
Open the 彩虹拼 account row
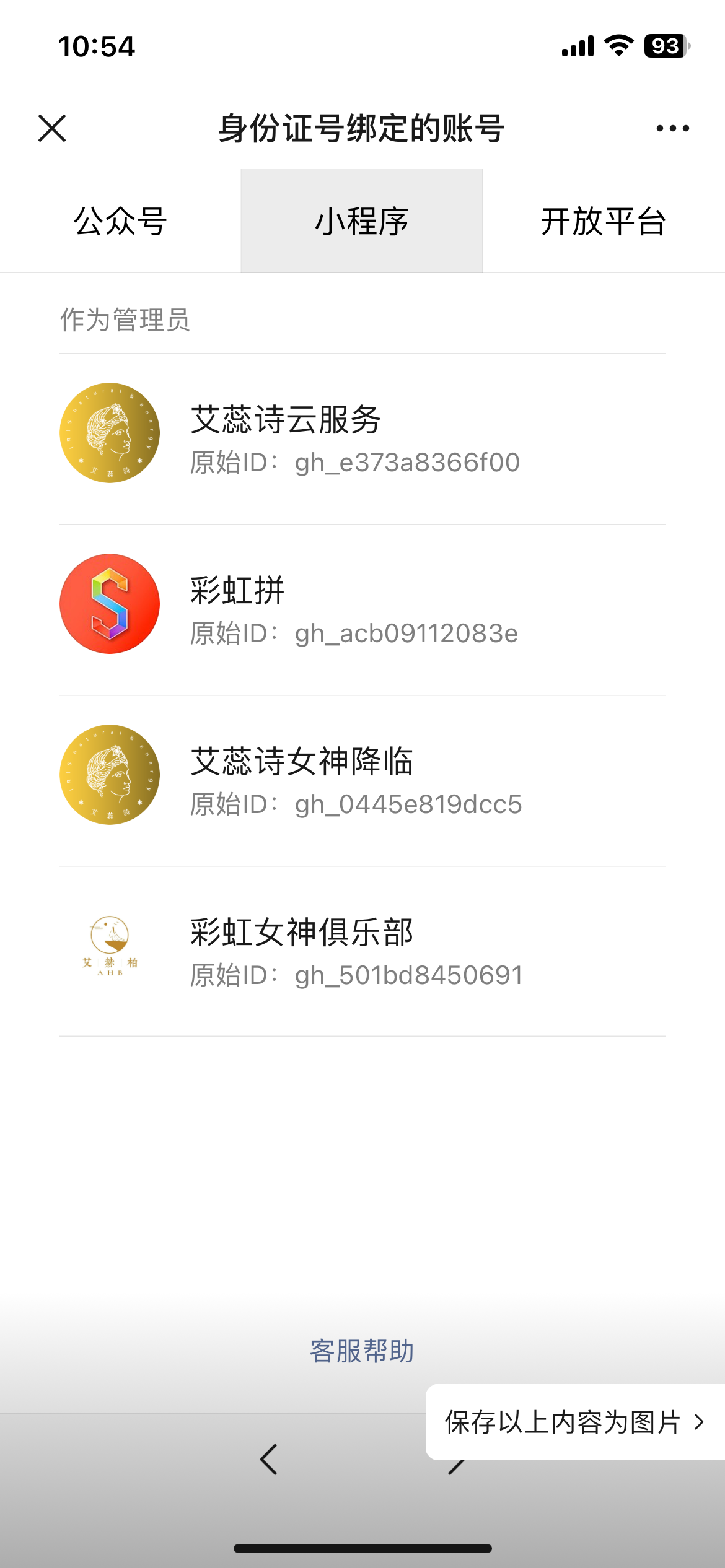pyautogui.click(x=362, y=609)
